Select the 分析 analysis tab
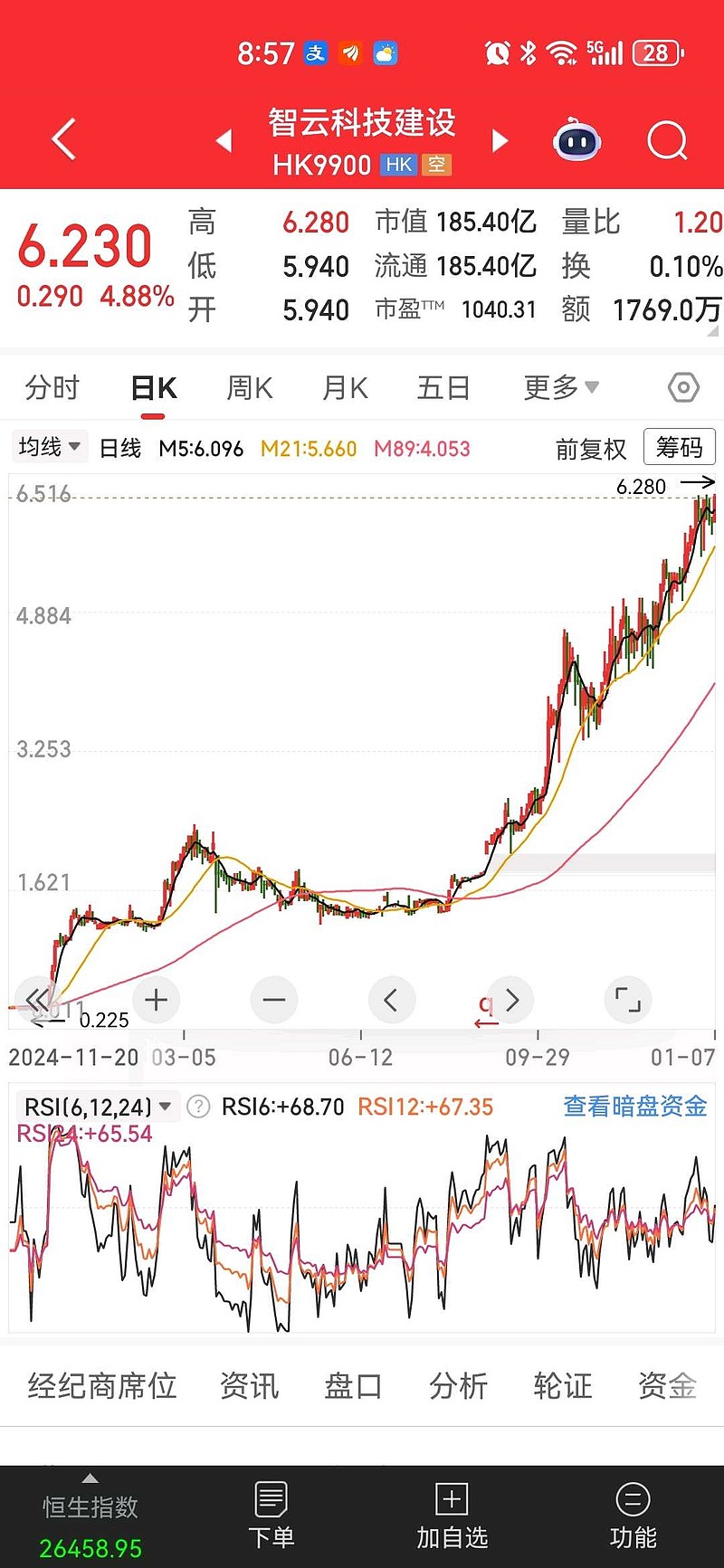Image resolution: width=724 pixels, height=1568 pixels. point(458,1387)
